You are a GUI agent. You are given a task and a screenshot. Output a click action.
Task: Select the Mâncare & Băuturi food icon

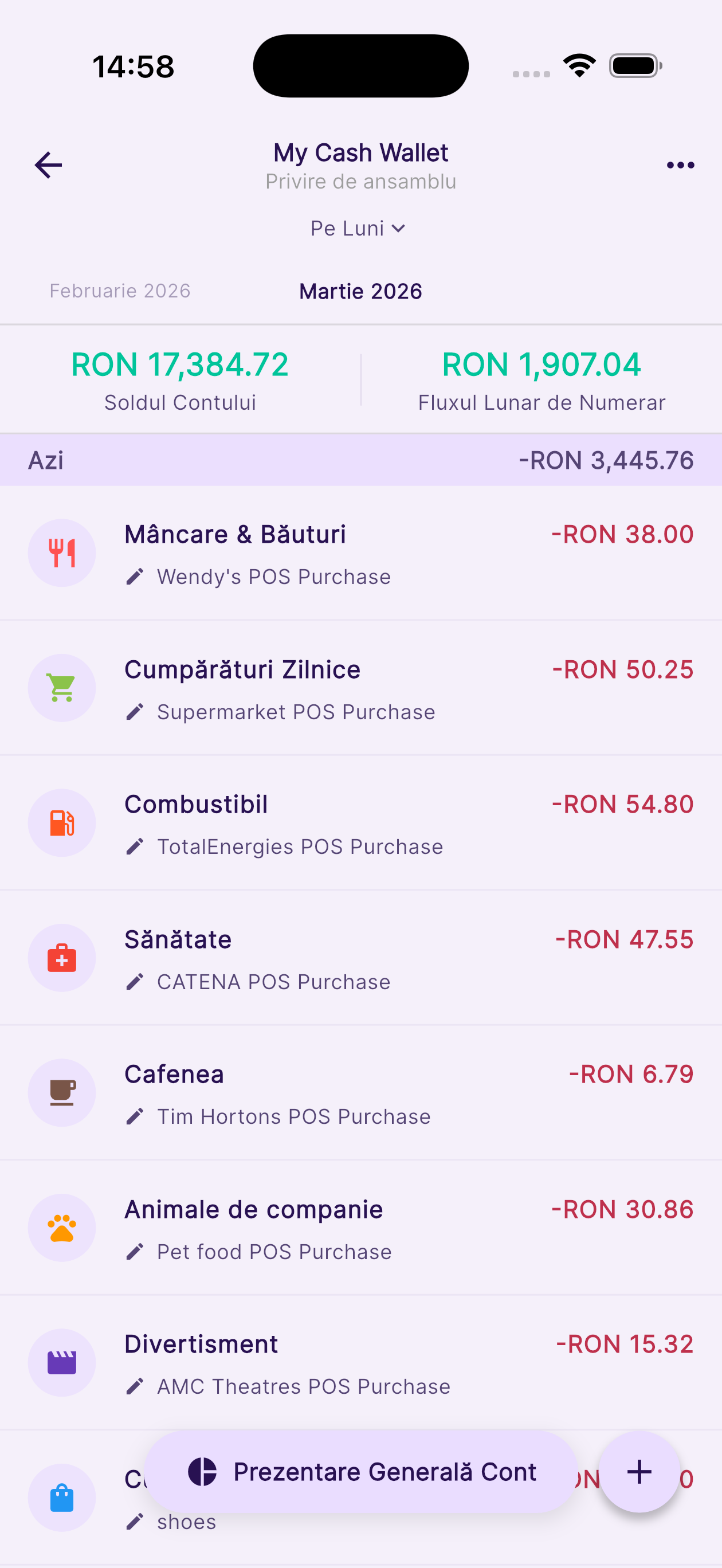point(61,552)
